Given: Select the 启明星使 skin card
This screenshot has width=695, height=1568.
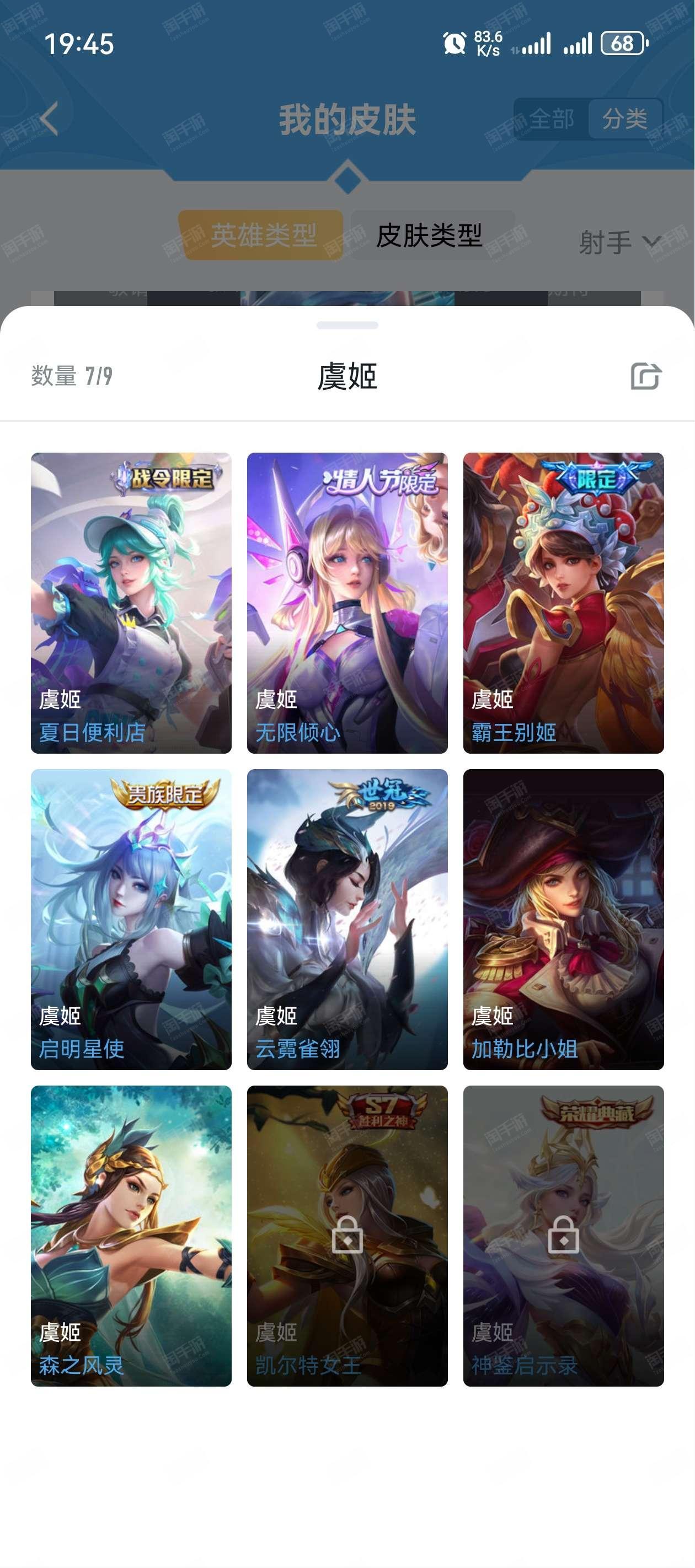Looking at the screenshot, I should tap(131, 919).
